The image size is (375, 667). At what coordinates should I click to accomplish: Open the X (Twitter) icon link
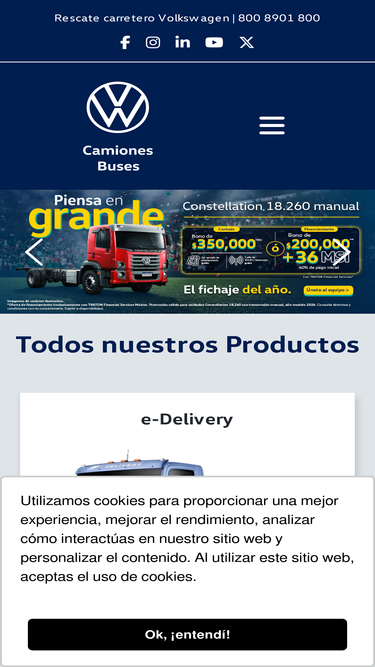tap(247, 43)
